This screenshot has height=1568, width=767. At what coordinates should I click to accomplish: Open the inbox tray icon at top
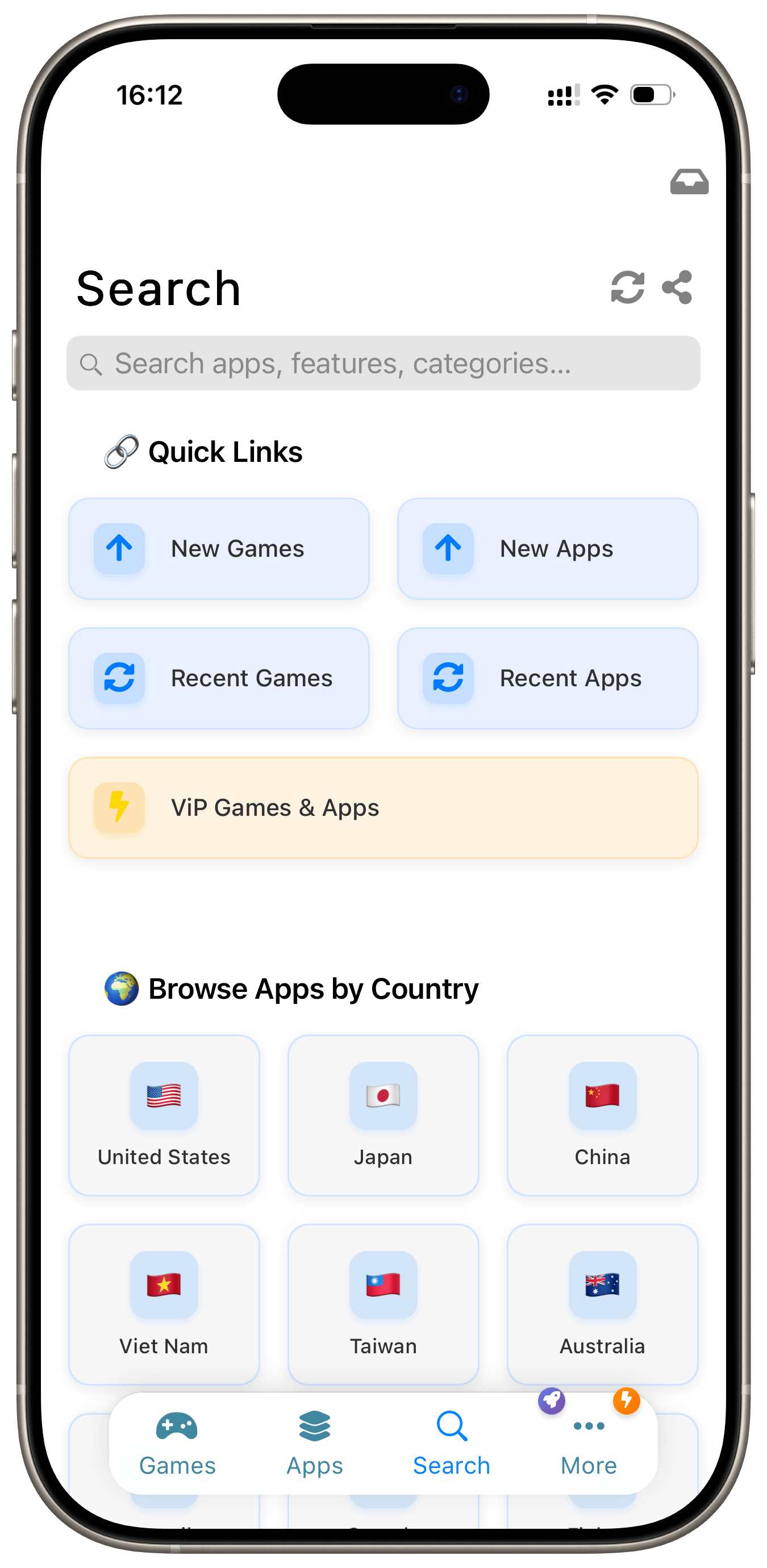[689, 181]
